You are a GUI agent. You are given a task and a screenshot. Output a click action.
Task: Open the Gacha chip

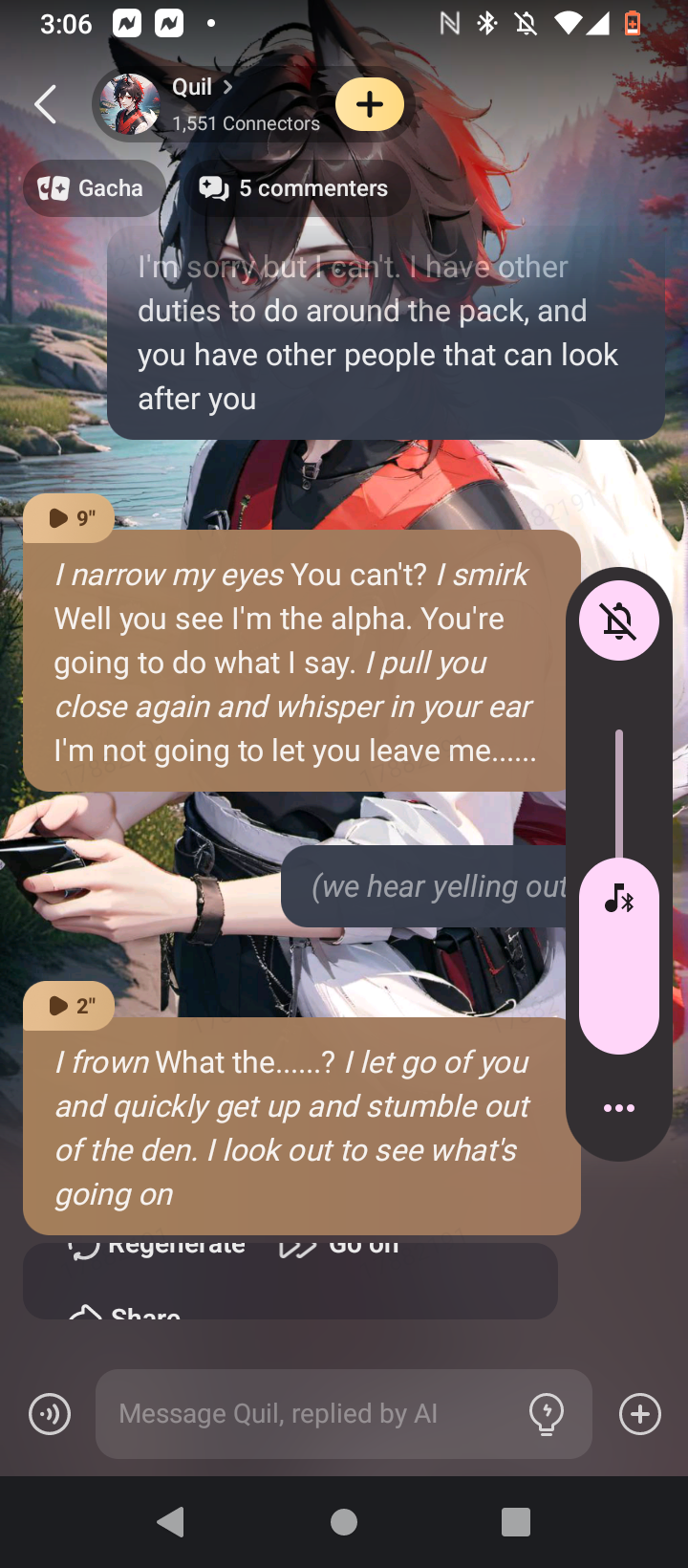click(x=93, y=188)
